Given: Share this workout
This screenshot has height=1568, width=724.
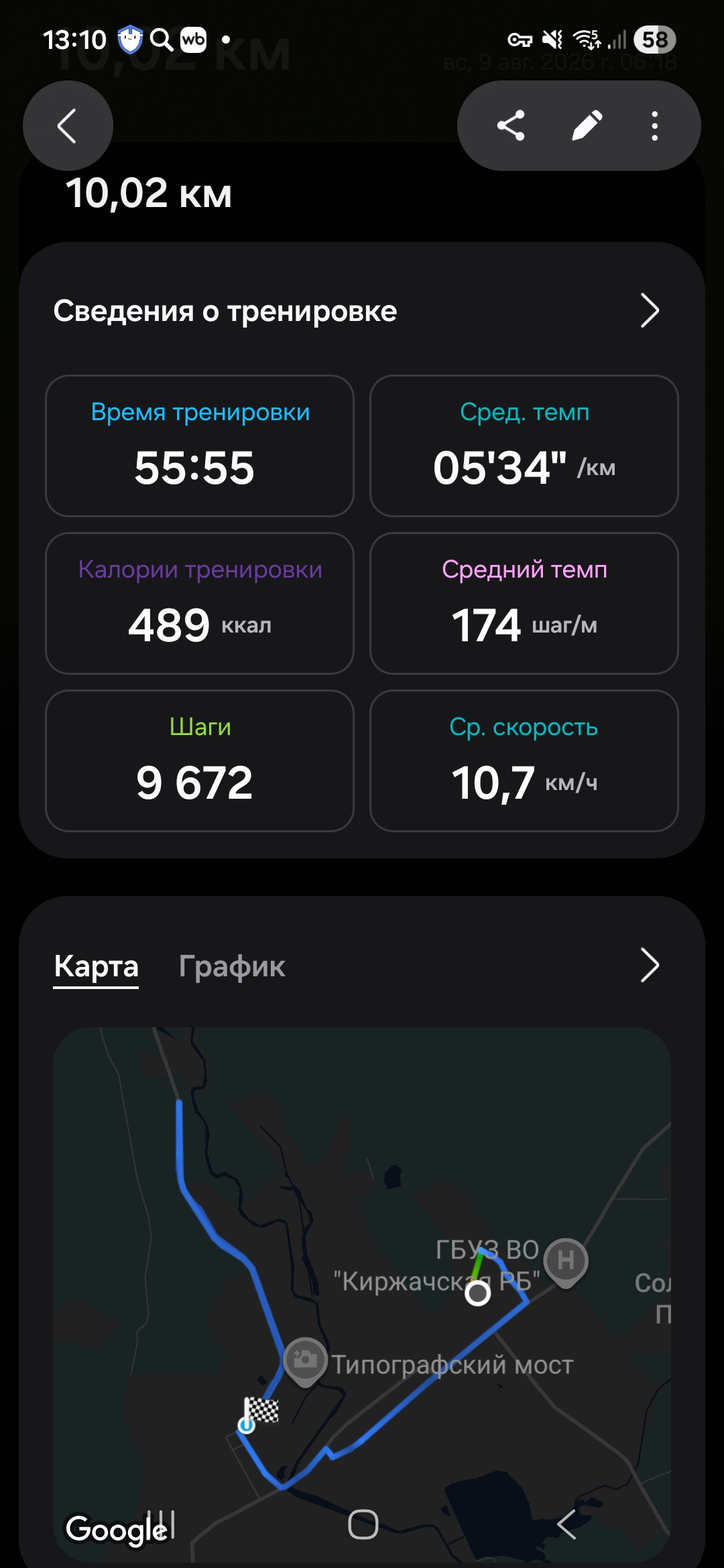Looking at the screenshot, I should [x=511, y=126].
